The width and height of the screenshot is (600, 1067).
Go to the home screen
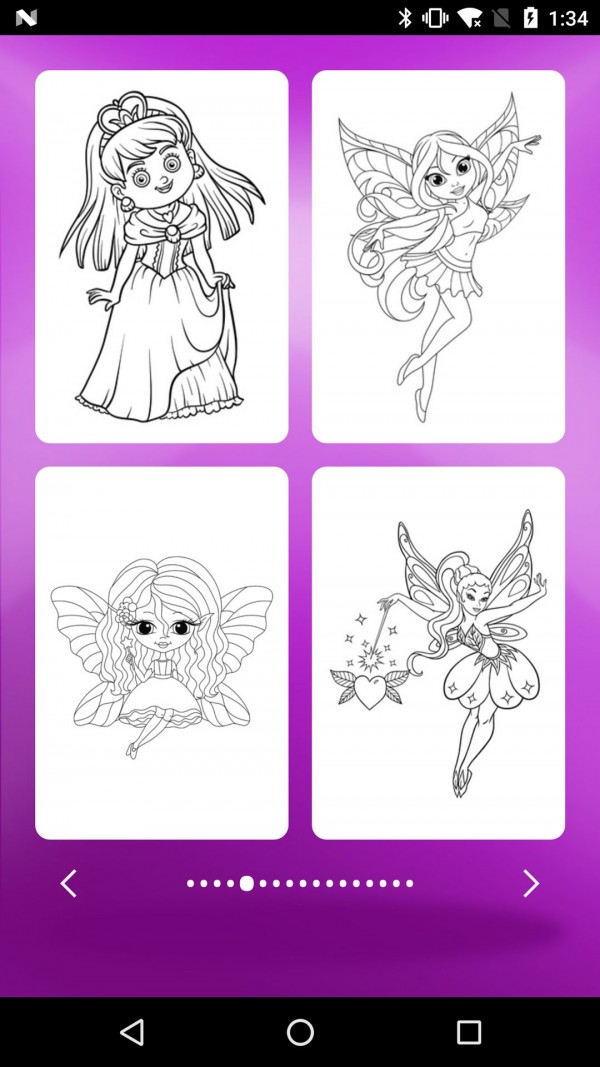pos(300,1032)
